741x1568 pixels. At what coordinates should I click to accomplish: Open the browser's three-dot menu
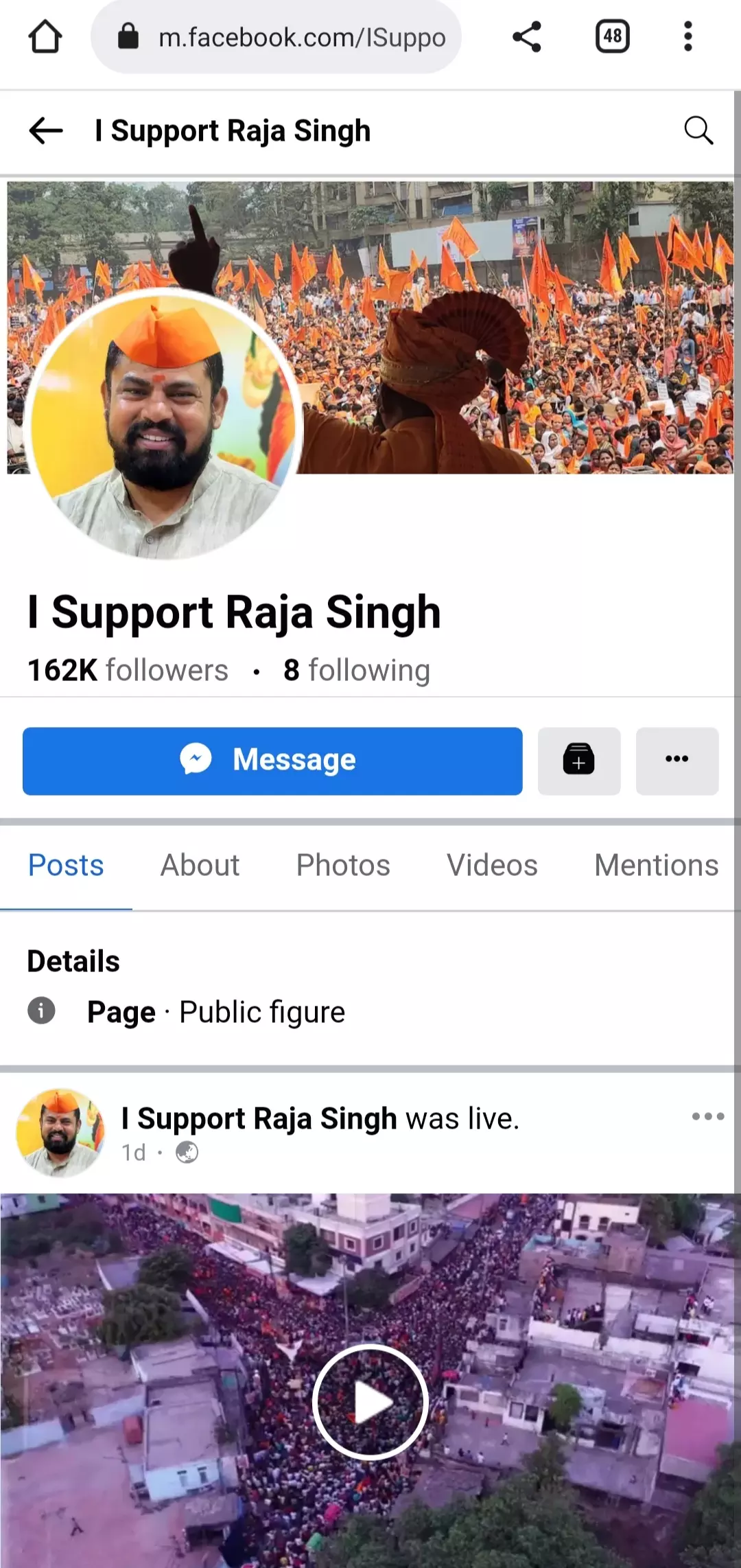687,36
